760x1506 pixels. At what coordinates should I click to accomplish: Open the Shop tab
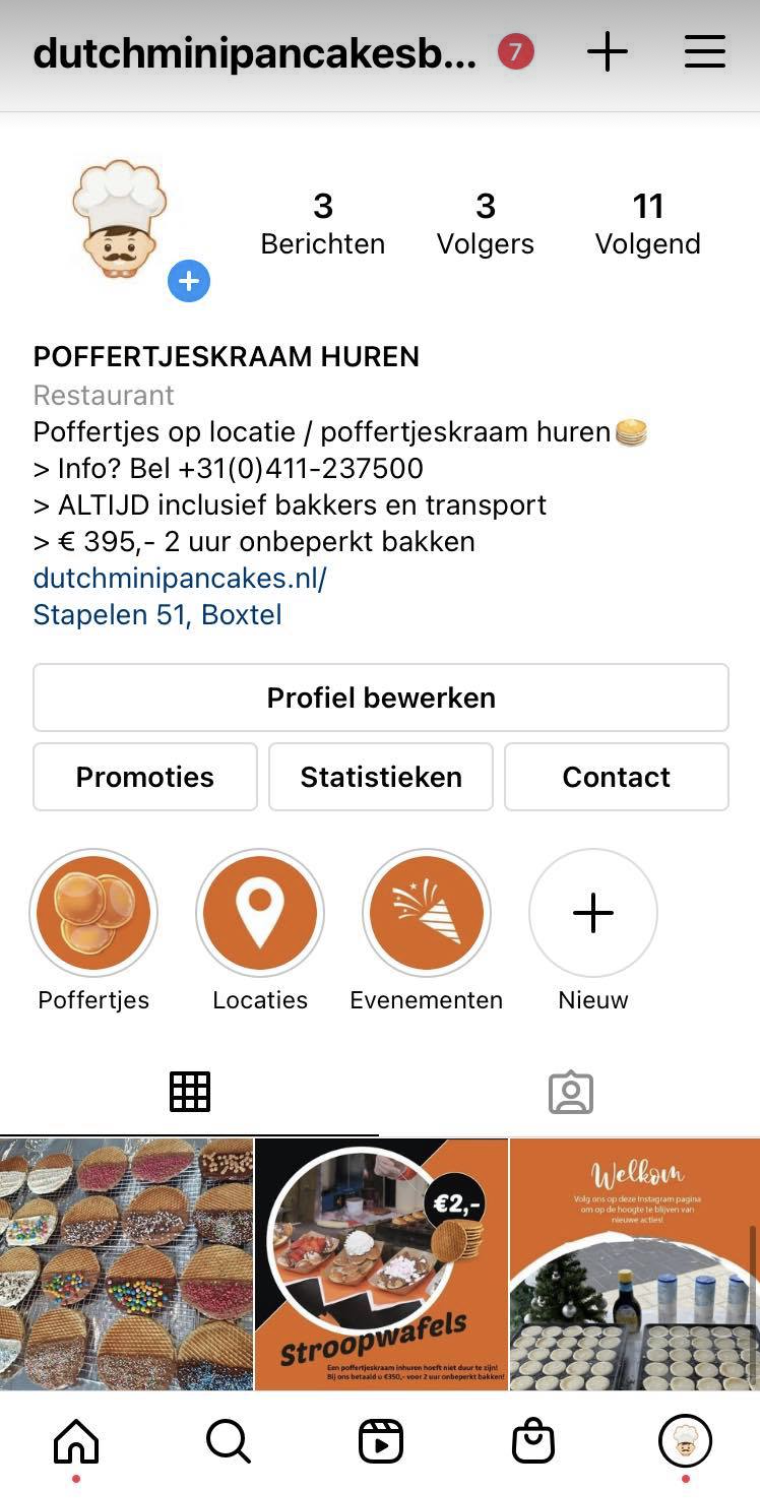(532, 1442)
